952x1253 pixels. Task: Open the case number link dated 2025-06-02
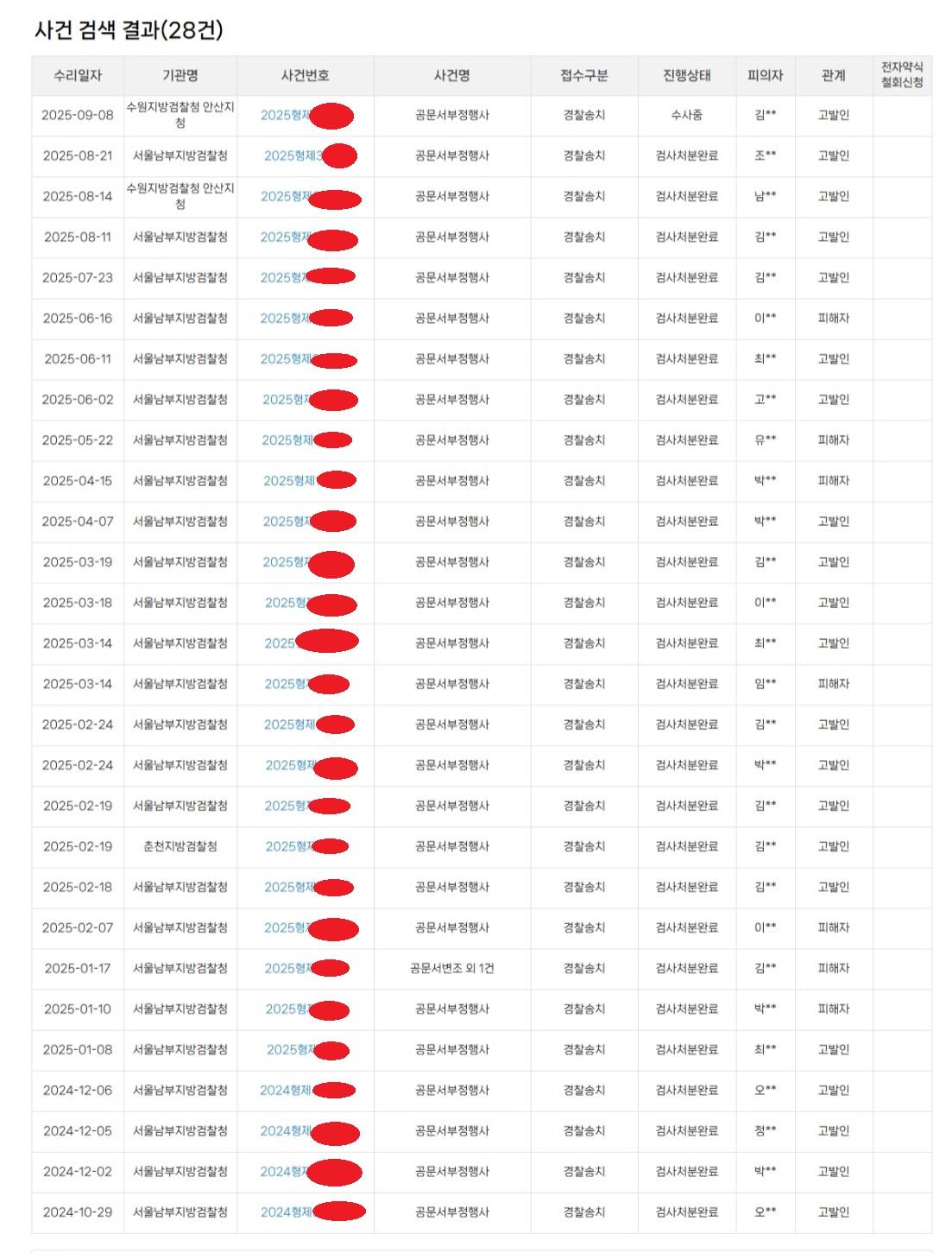pyautogui.click(x=287, y=400)
